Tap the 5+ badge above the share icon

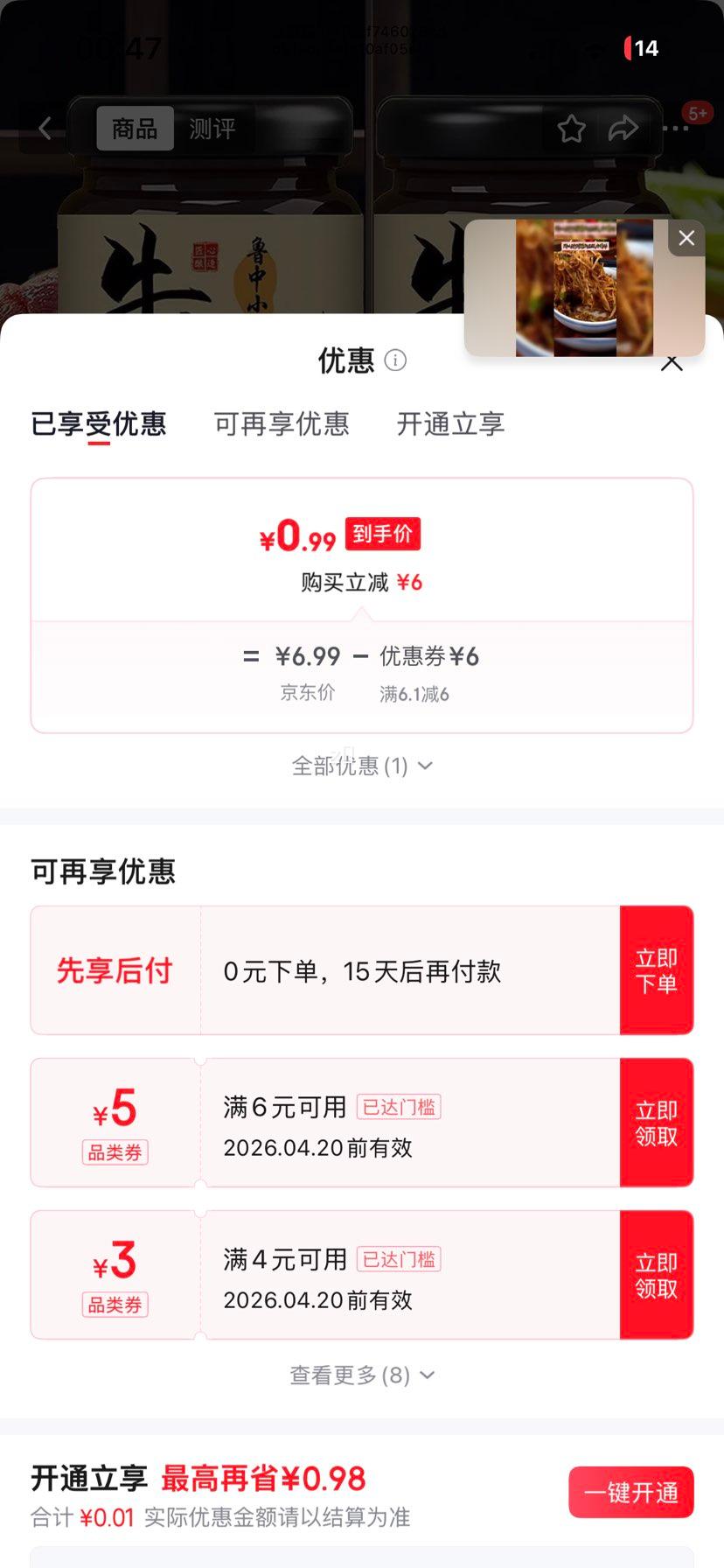tap(696, 112)
